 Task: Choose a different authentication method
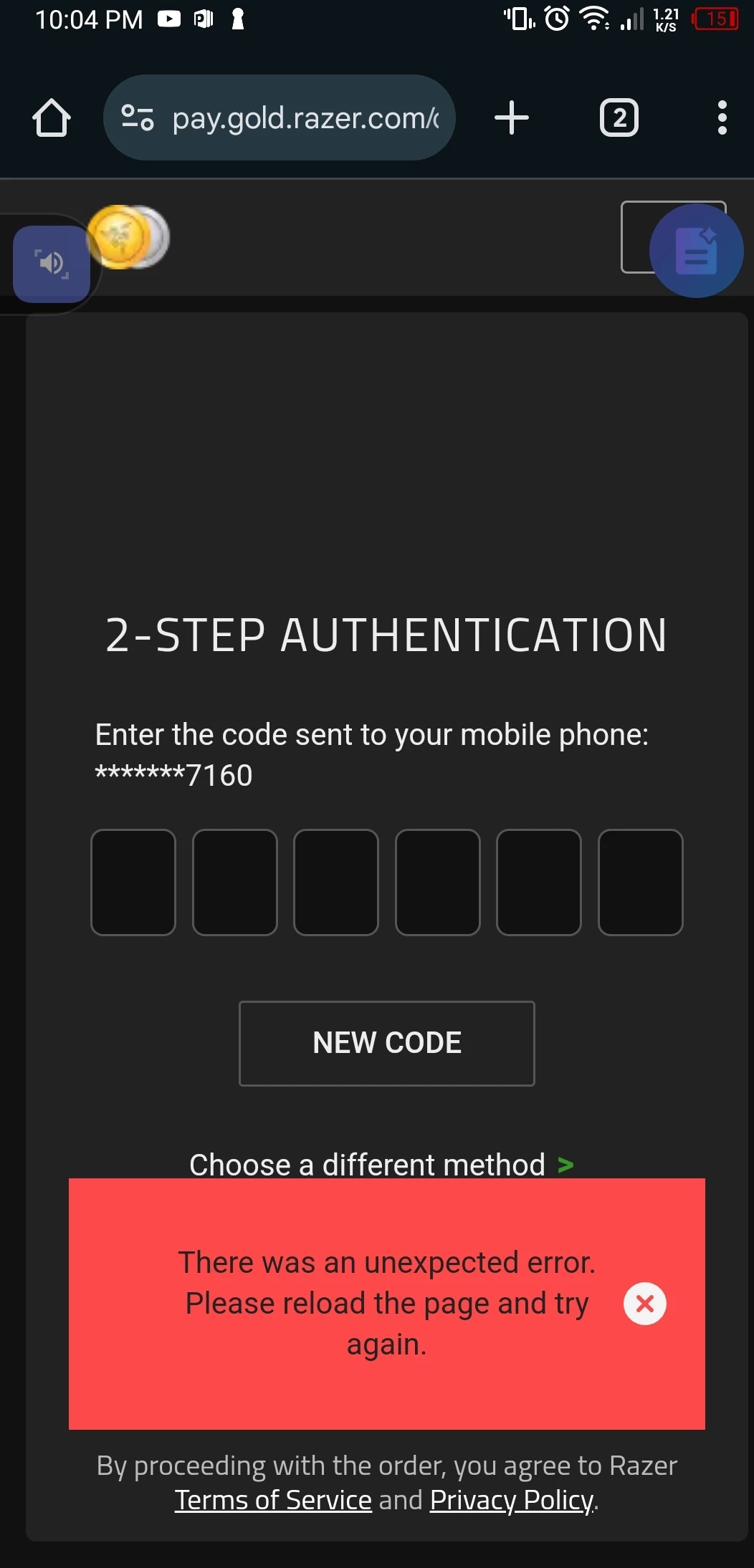pyautogui.click(x=381, y=1164)
